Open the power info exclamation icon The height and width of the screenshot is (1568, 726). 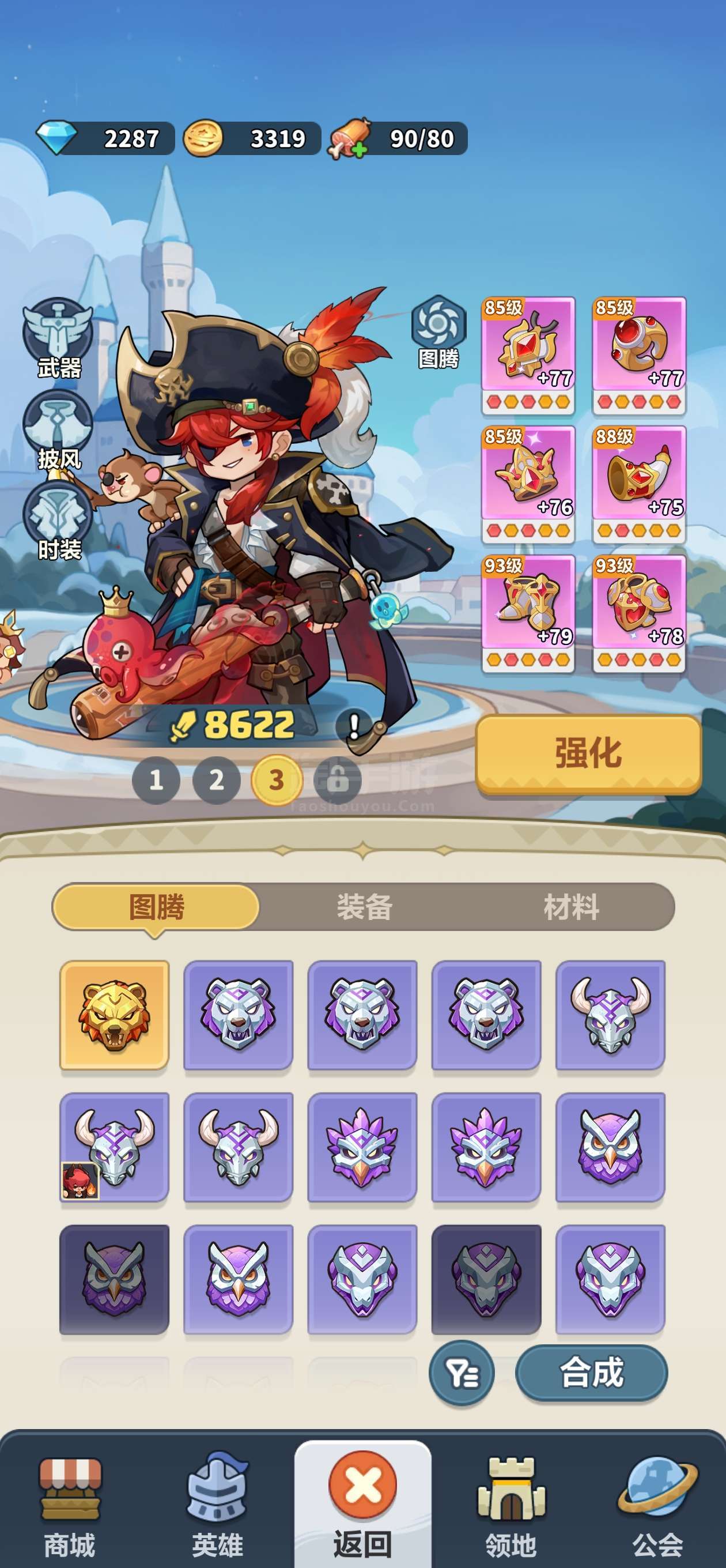coord(354,726)
